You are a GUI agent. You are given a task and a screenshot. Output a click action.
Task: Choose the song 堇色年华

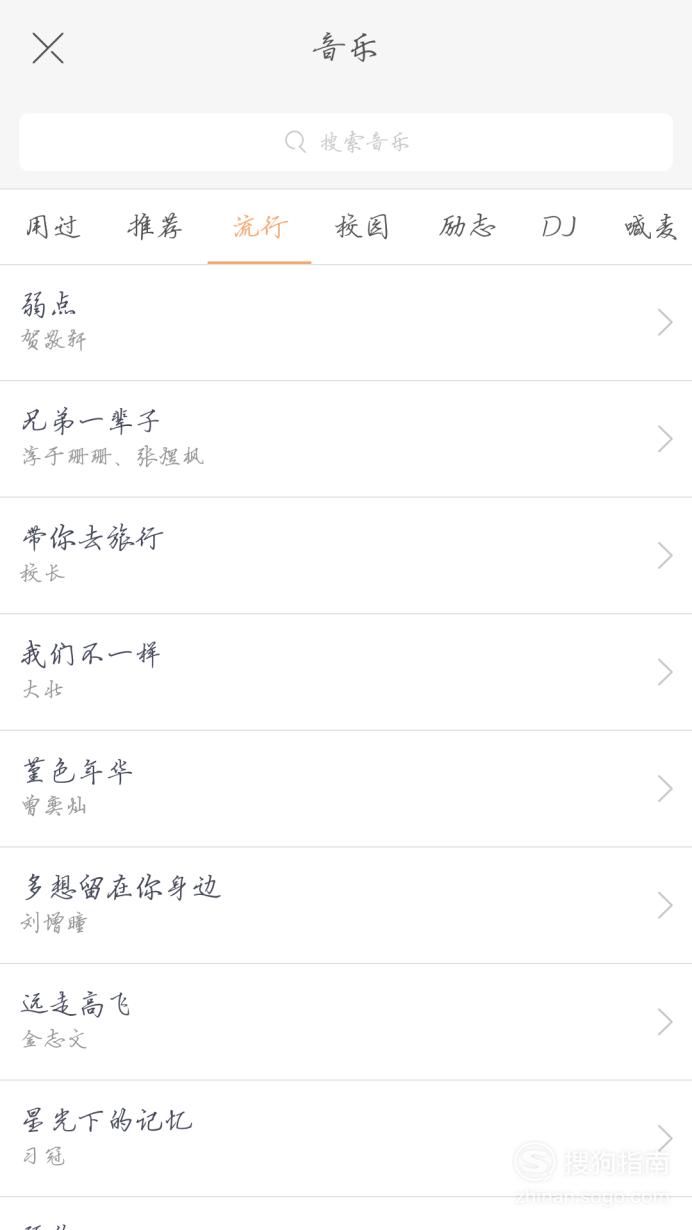point(346,789)
